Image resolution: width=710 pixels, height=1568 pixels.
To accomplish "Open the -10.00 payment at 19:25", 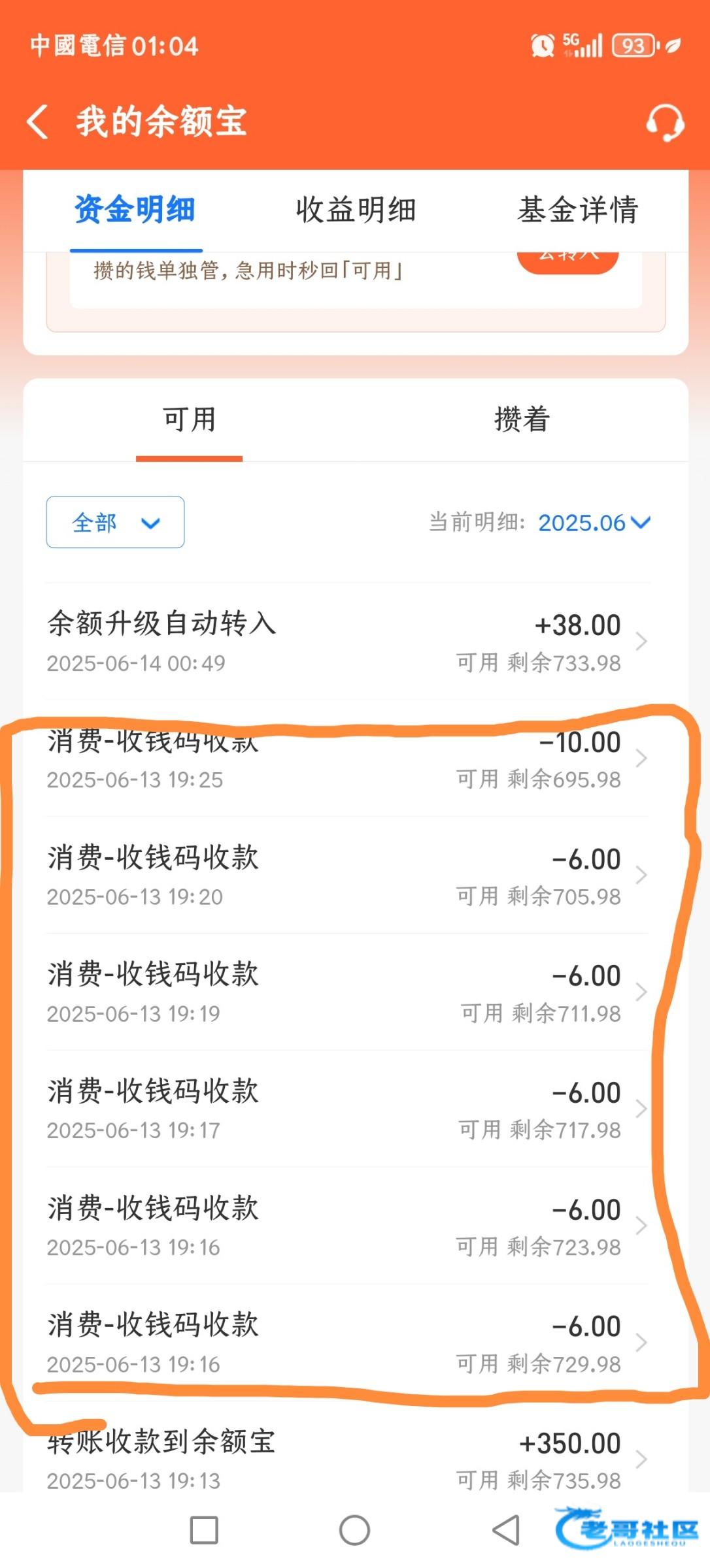I will [348, 758].
